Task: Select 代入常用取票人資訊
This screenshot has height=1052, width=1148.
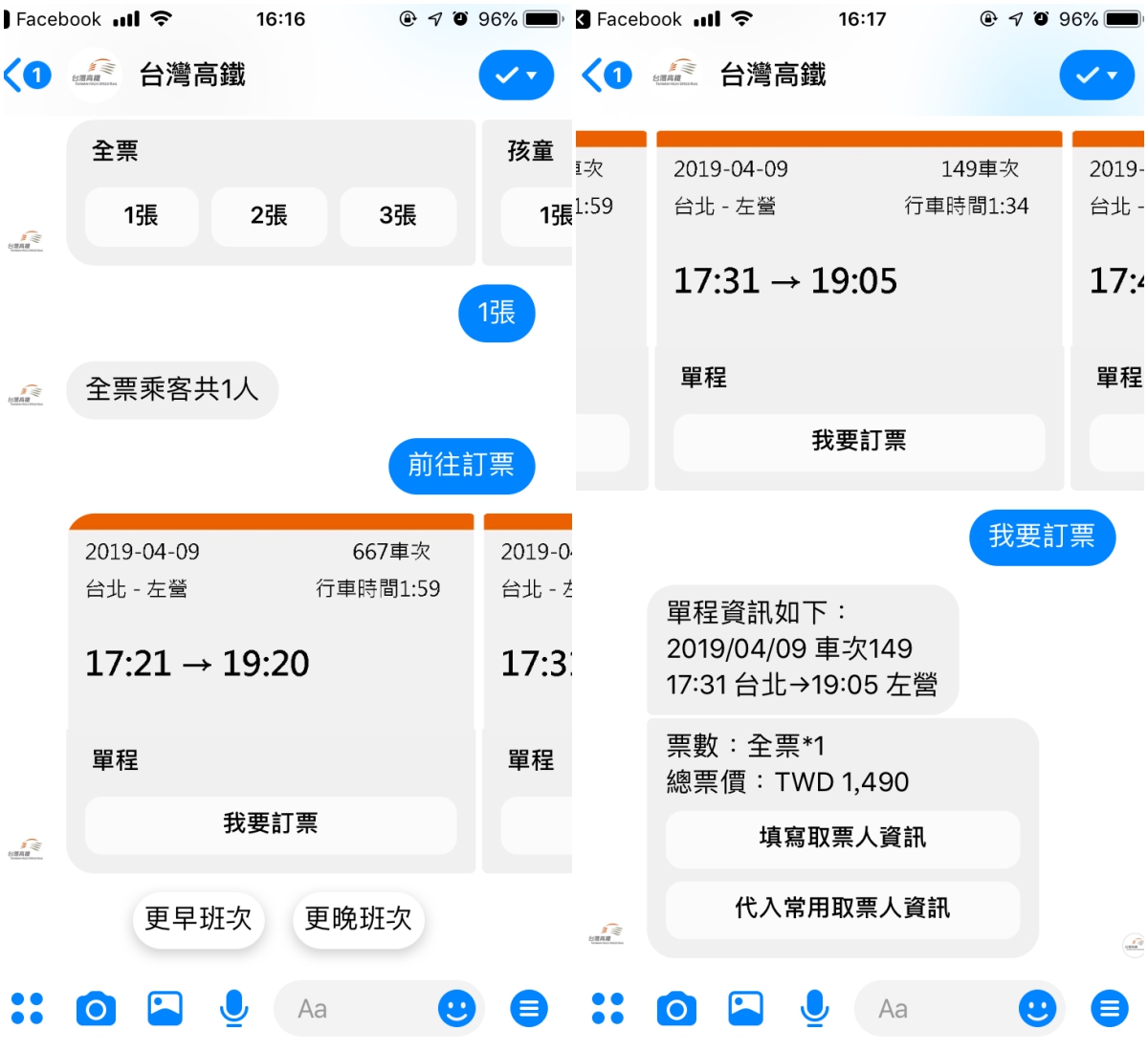Action: [842, 909]
